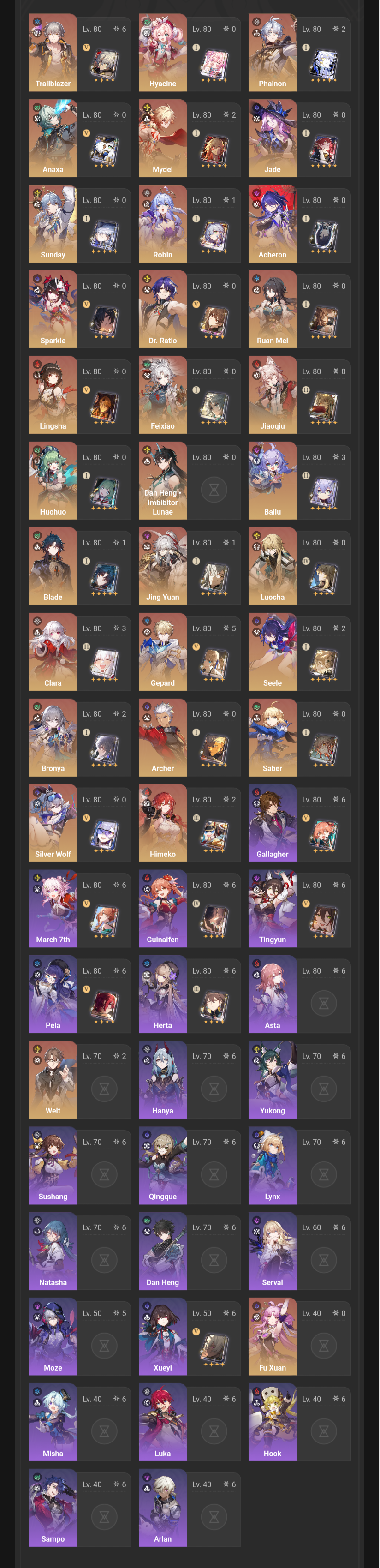
Task: Select the Acheron character card
Action: [299, 224]
